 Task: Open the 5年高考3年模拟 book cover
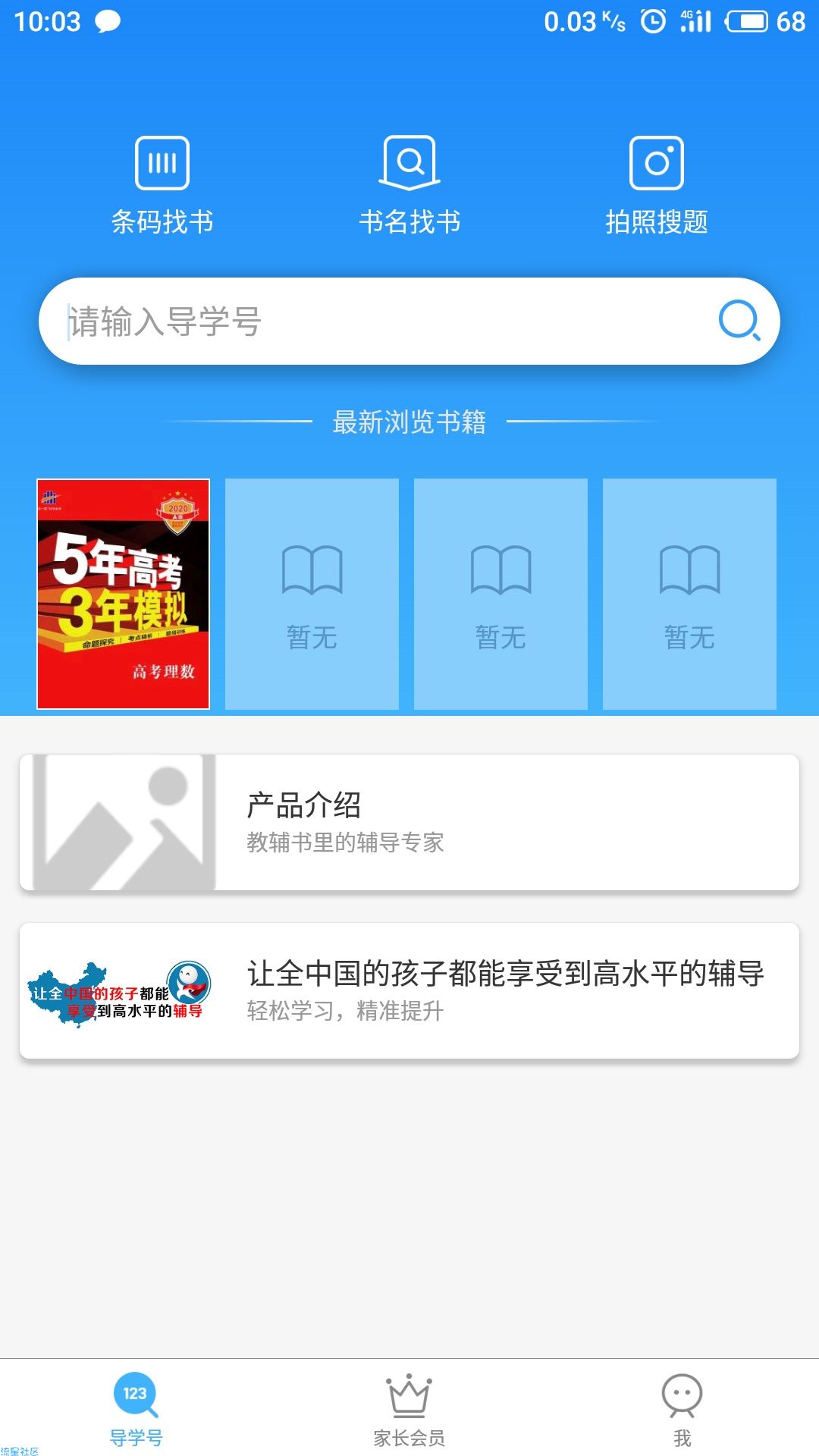tap(124, 594)
